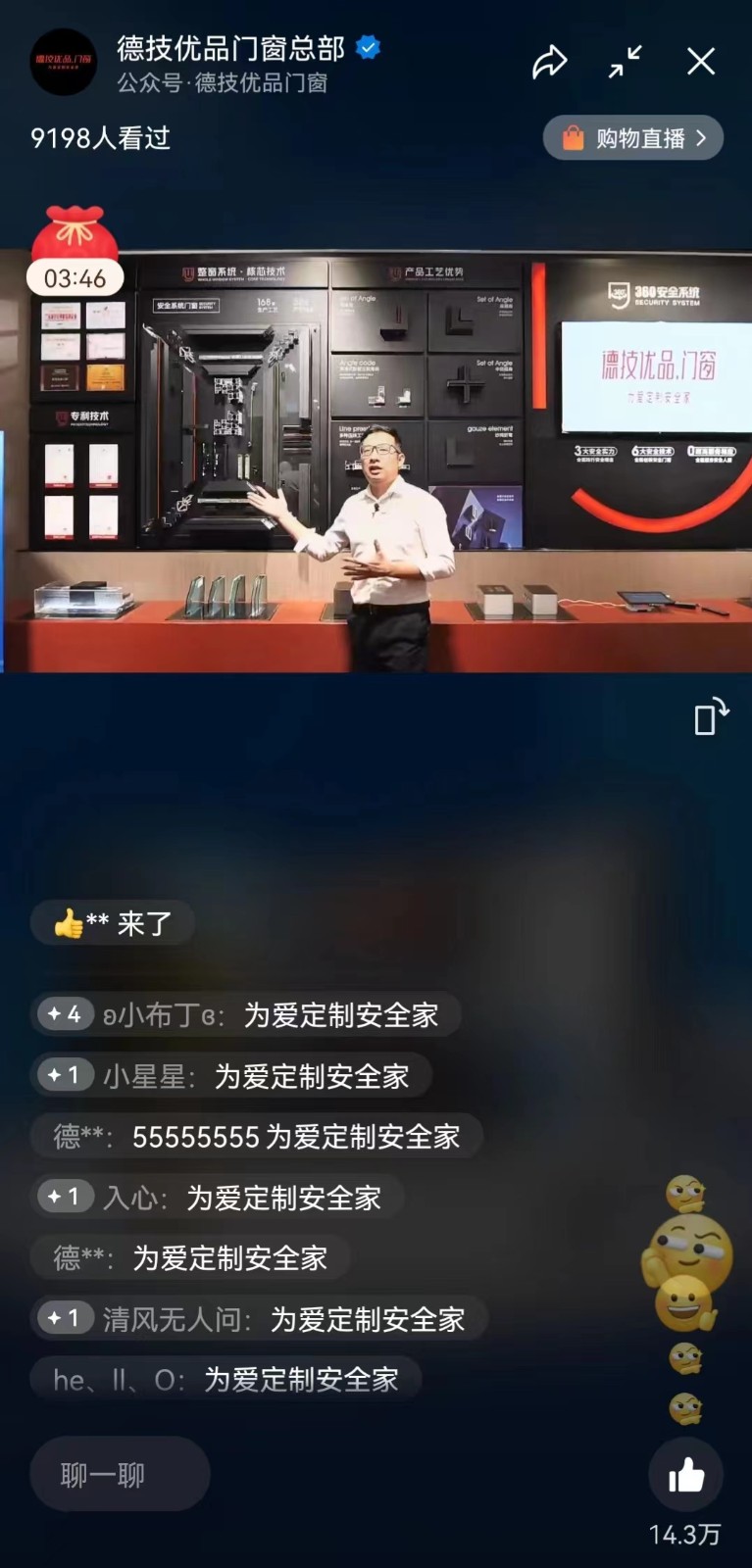This screenshot has width=752, height=1568.
Task: Minimize the live stream window
Action: pos(625,62)
